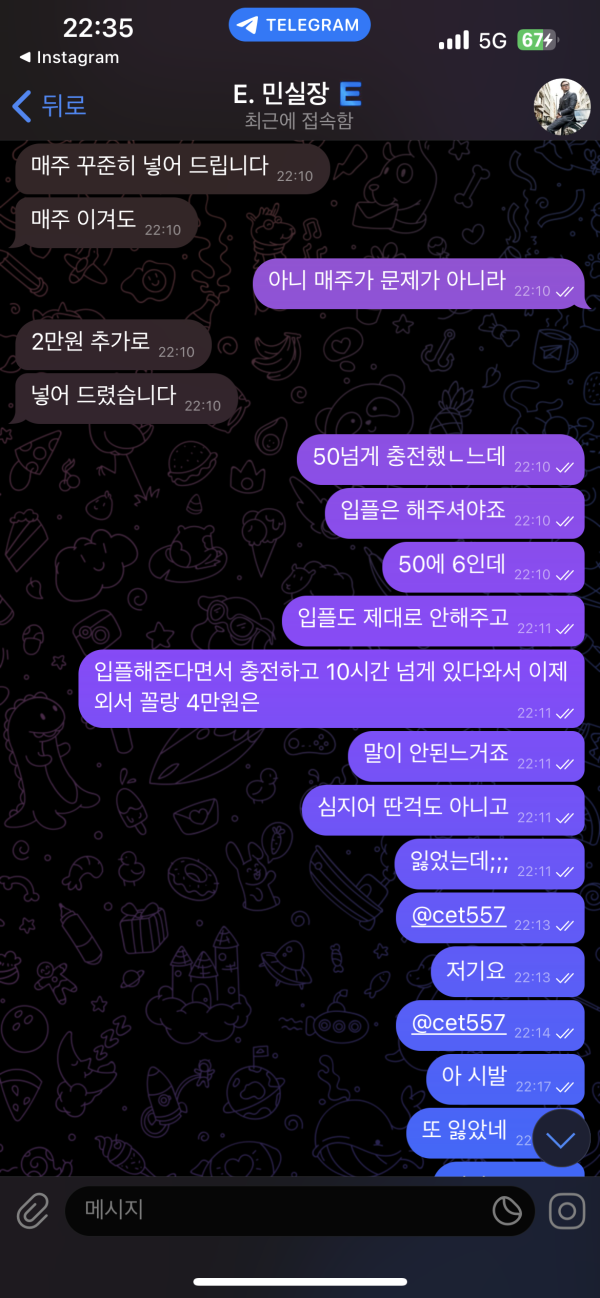Viewport: 600px width, 1298px height.
Task: Jump to latest messages with down arrow
Action: (x=562, y=1138)
